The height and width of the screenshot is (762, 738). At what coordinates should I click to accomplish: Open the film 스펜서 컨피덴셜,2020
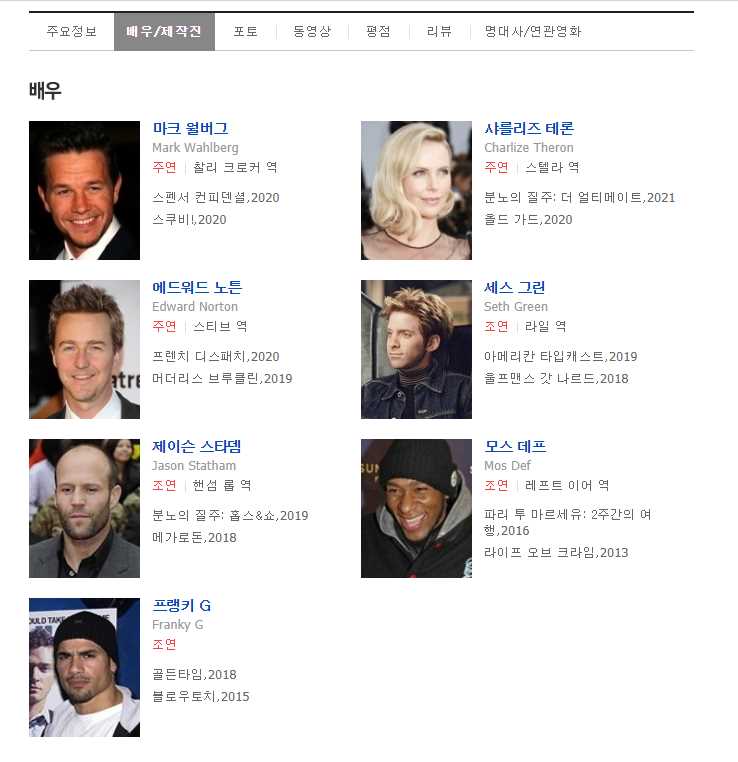[x=216, y=198]
